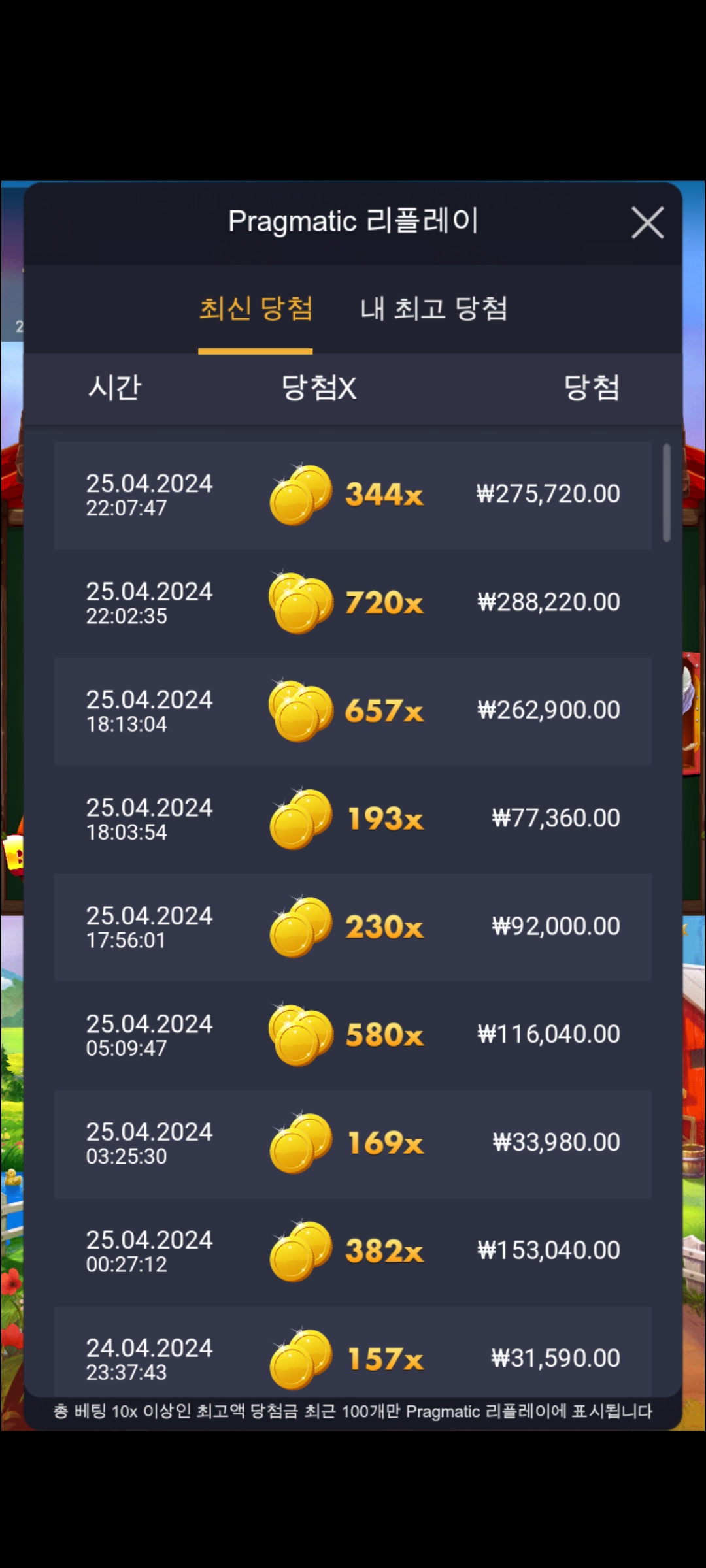Open the 344x win replay from 22:07:47

(x=353, y=495)
